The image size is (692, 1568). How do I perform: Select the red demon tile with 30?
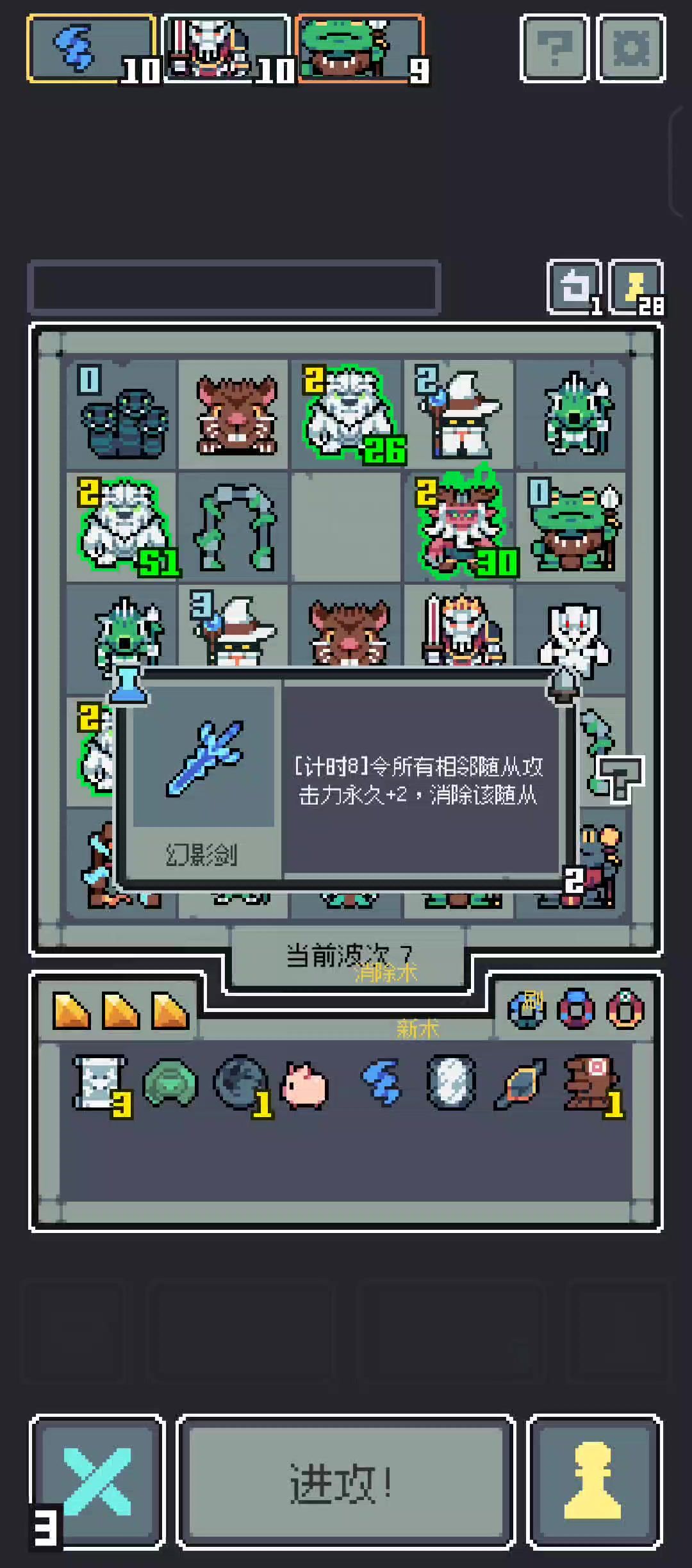pos(459,527)
